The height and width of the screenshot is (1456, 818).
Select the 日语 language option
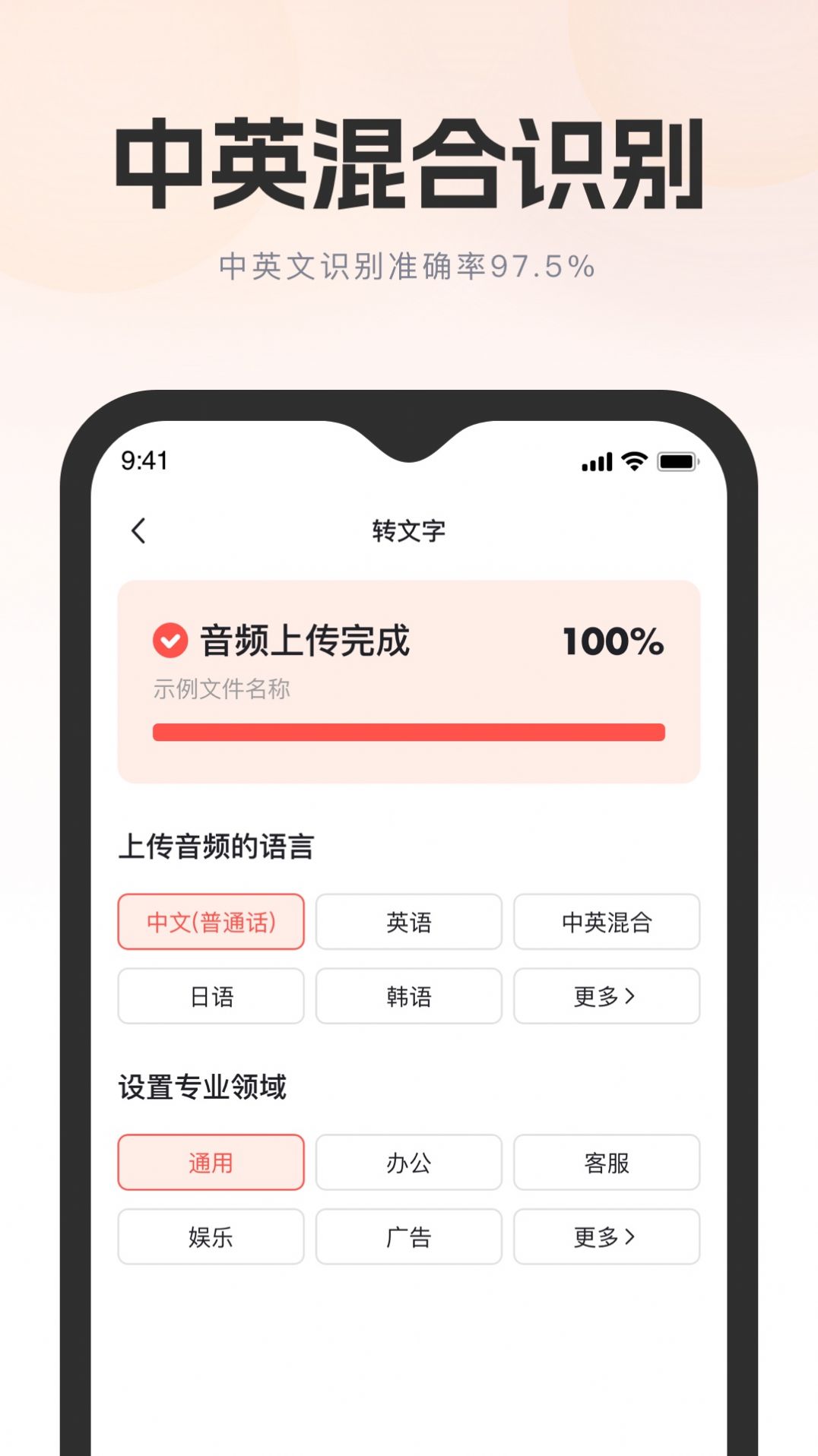click(211, 996)
